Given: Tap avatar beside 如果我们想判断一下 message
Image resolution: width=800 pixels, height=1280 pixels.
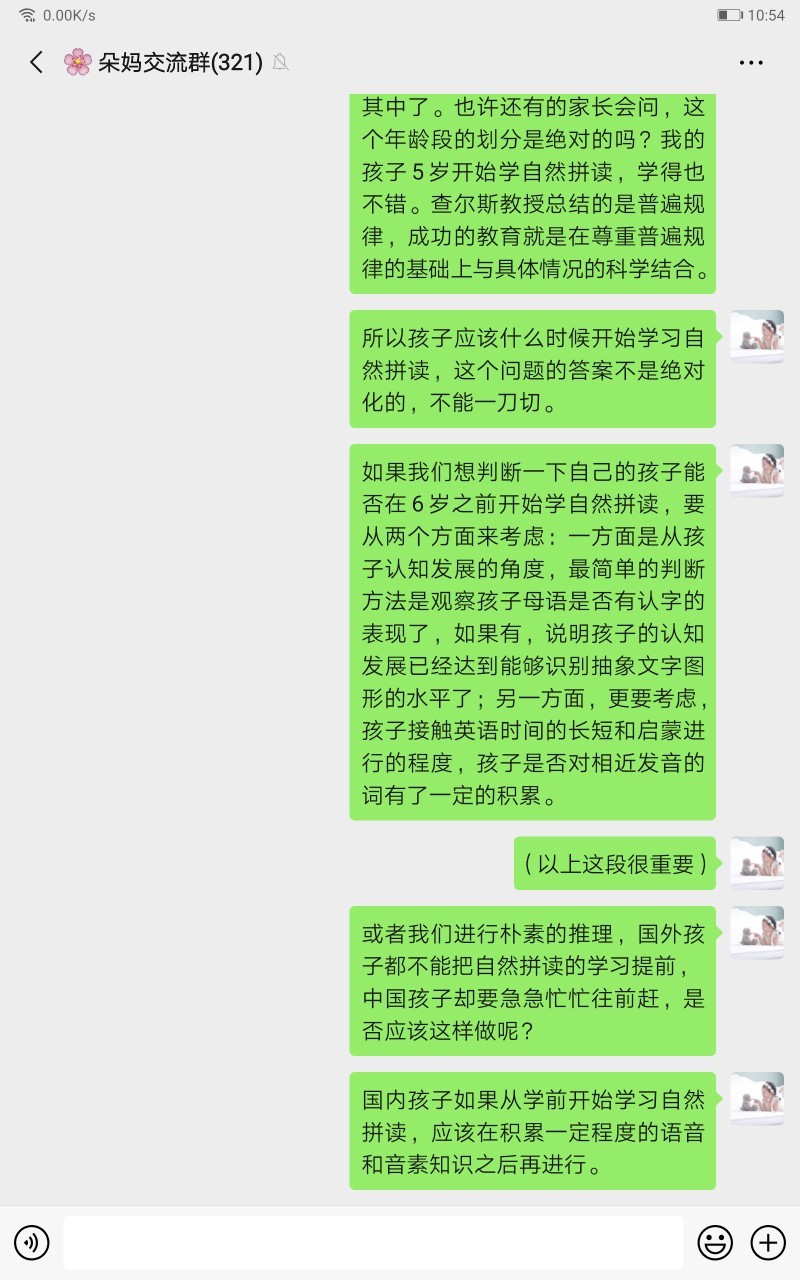Looking at the screenshot, I should coord(757,471).
